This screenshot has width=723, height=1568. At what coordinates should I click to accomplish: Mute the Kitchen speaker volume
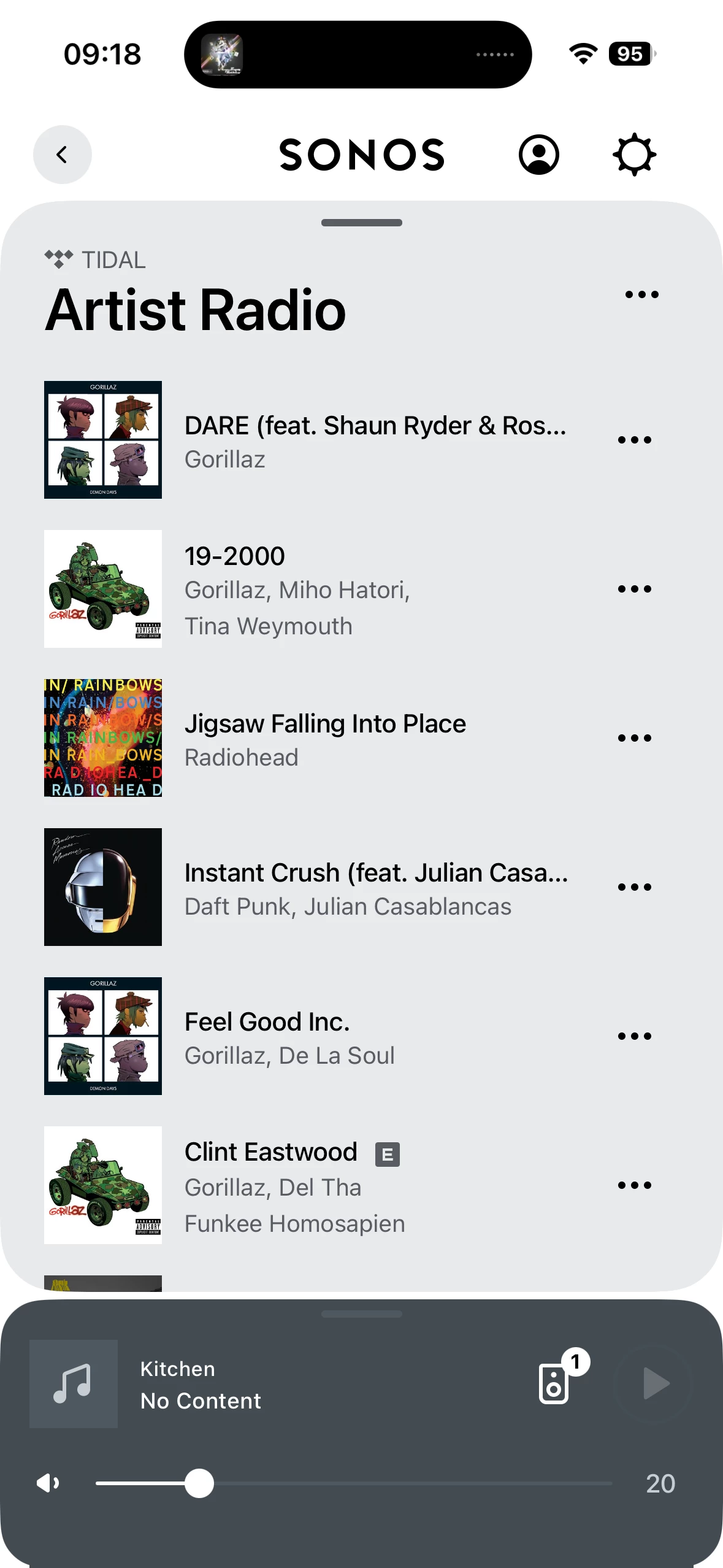click(48, 1483)
